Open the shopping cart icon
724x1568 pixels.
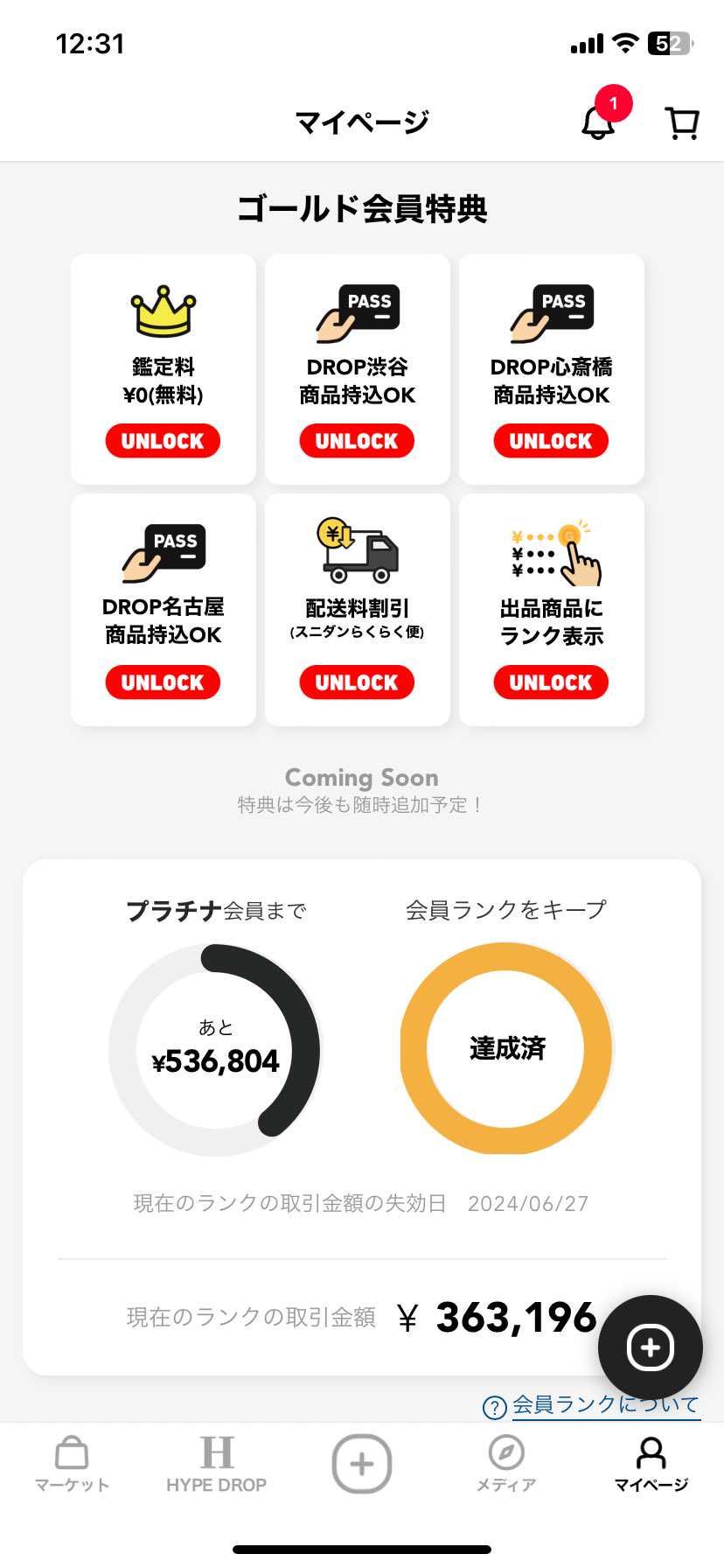click(x=681, y=122)
